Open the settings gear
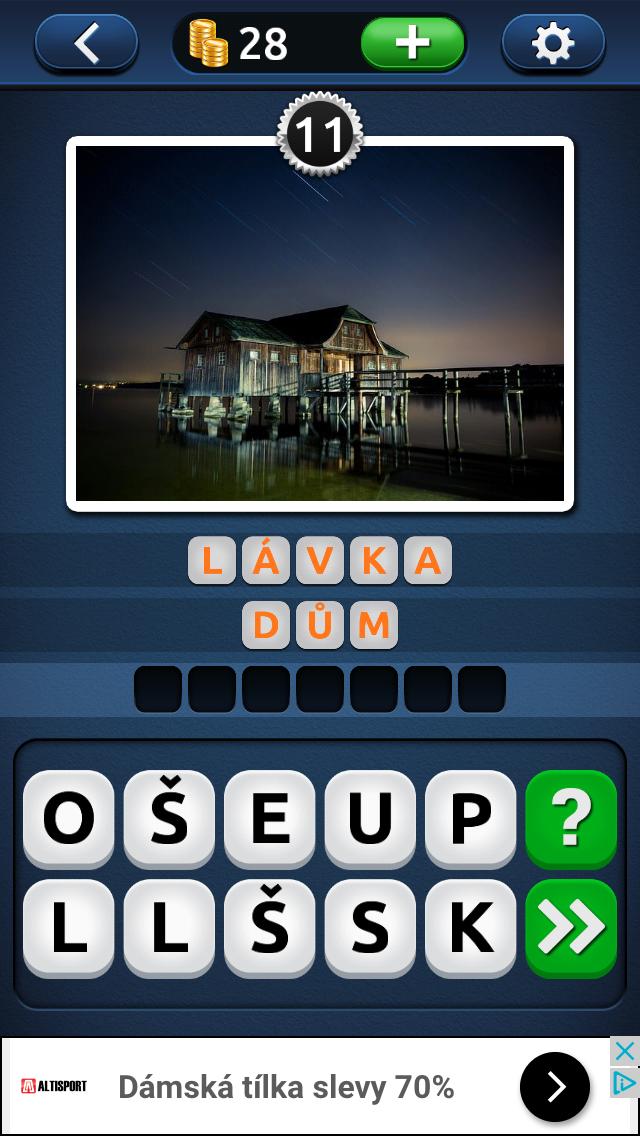The image size is (640, 1136). [x=553, y=43]
